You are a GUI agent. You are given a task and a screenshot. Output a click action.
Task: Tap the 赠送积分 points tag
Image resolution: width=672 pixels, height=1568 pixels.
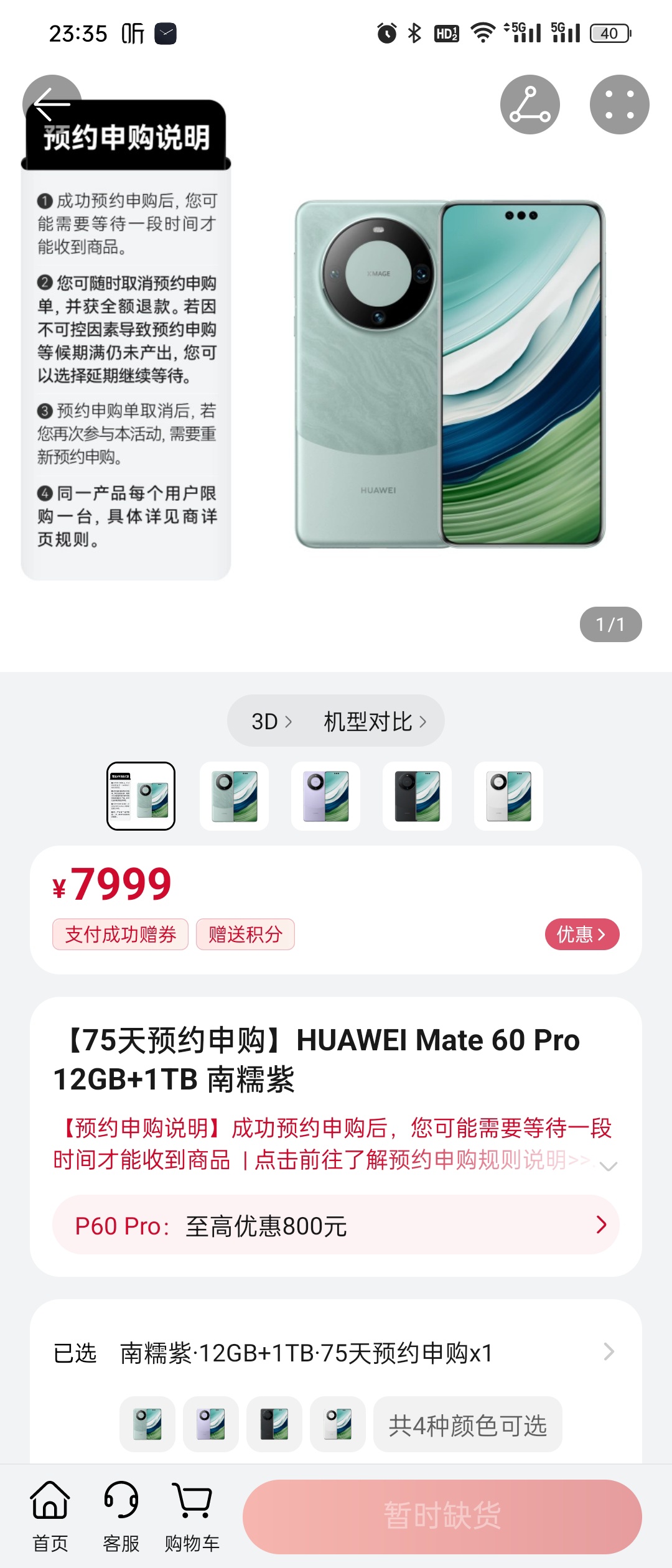click(245, 934)
